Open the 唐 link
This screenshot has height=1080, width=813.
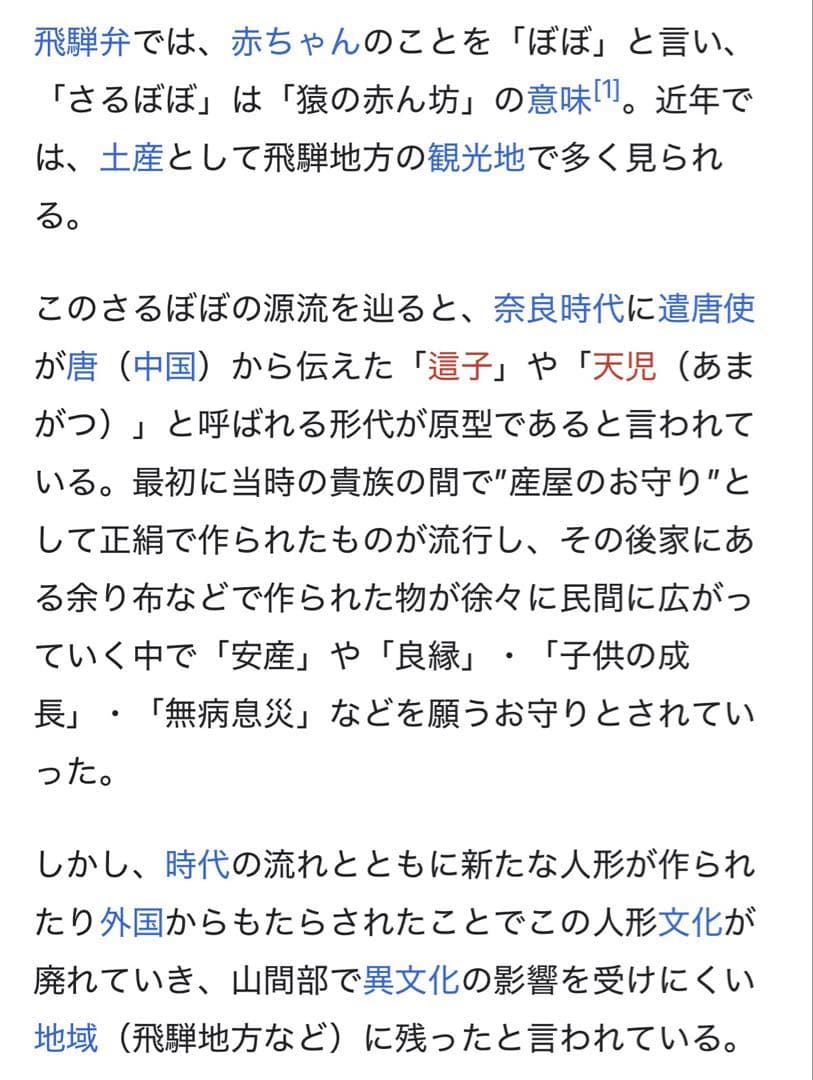click(82, 368)
